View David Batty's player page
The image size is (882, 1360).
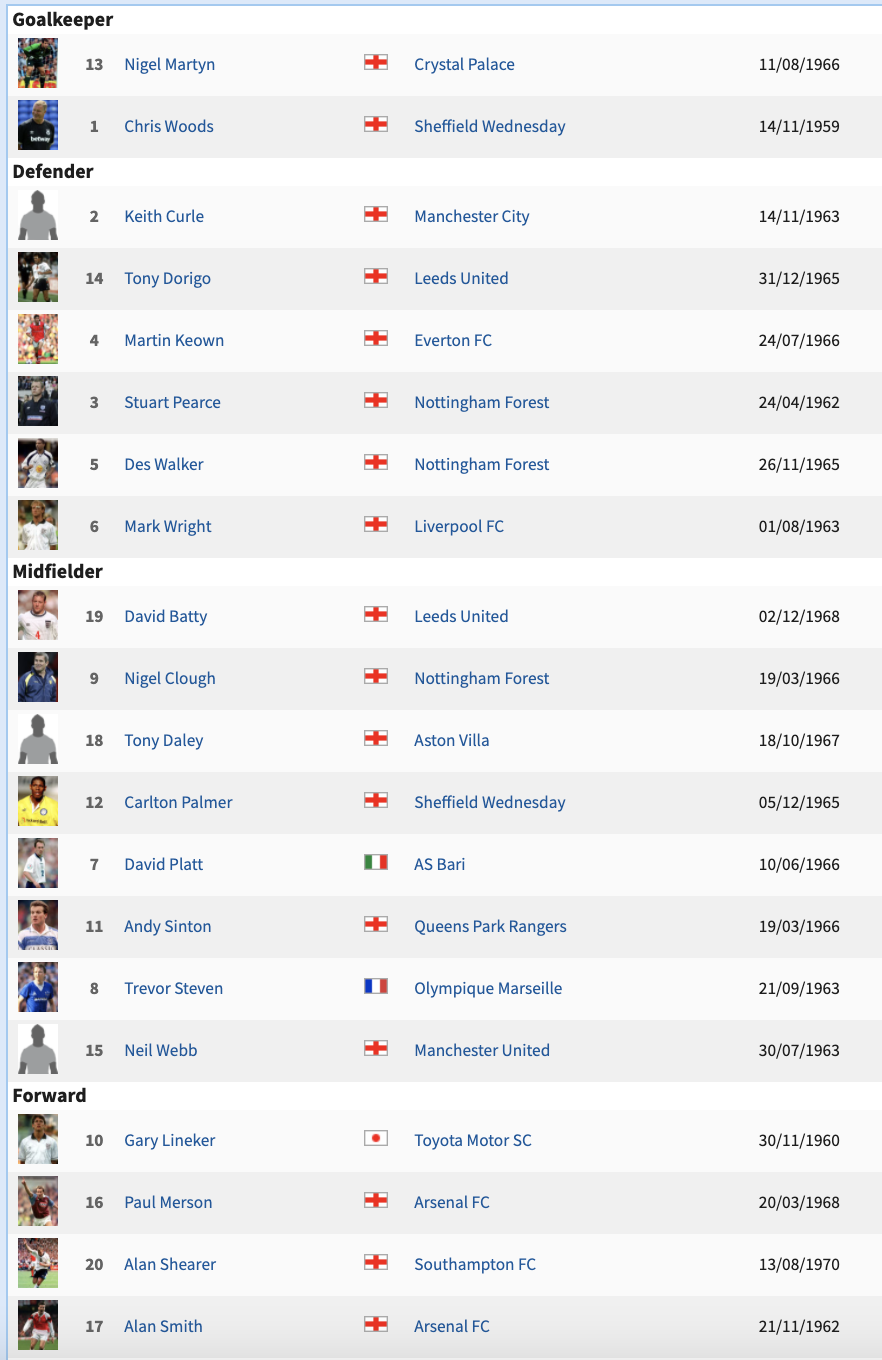165,616
